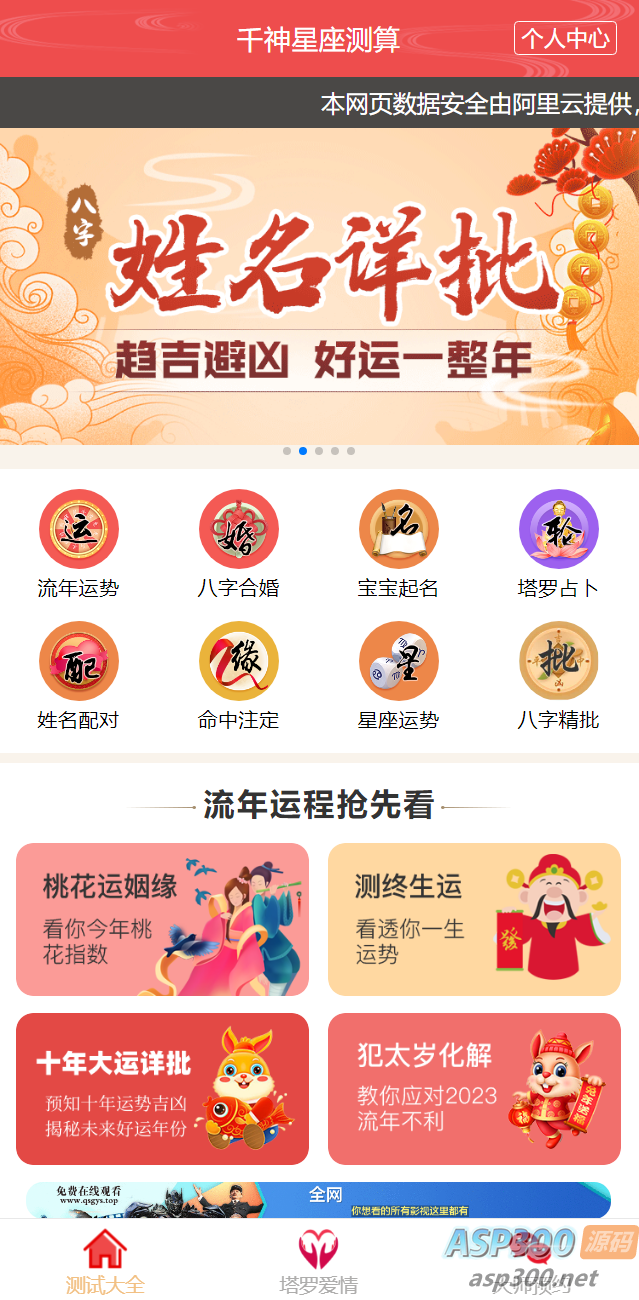639x1300 pixels.
Task: Open the 桃花运姻缘 card
Action: pyautogui.click(x=162, y=919)
